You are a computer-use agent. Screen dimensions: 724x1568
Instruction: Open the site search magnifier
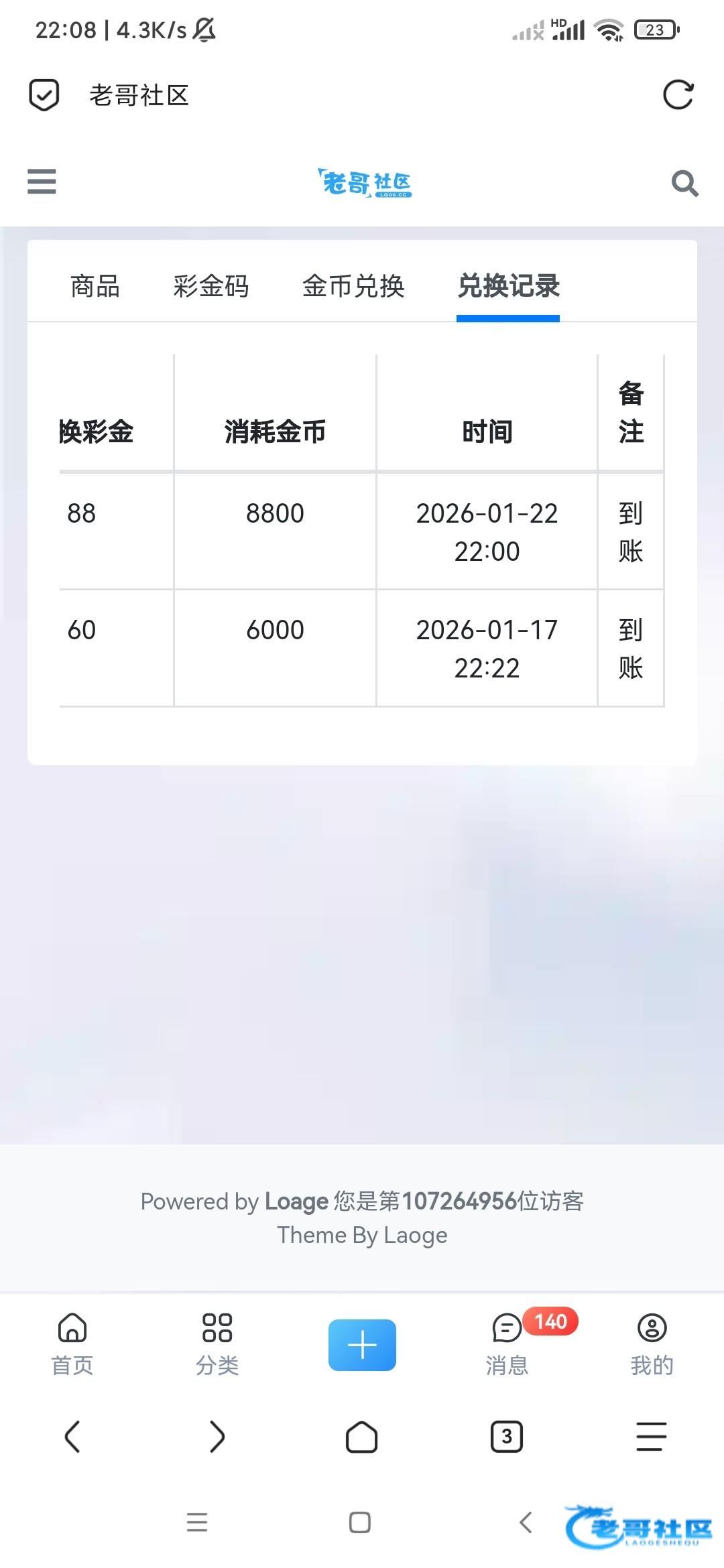coord(684,183)
